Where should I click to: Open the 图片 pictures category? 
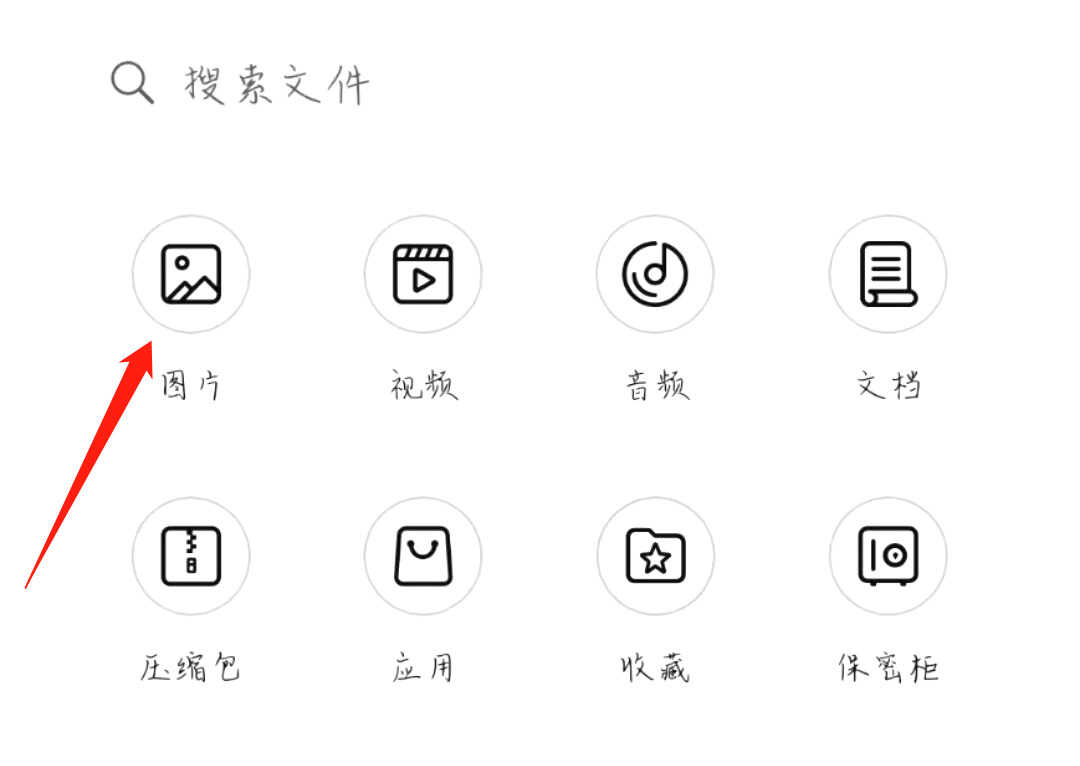[x=191, y=274]
